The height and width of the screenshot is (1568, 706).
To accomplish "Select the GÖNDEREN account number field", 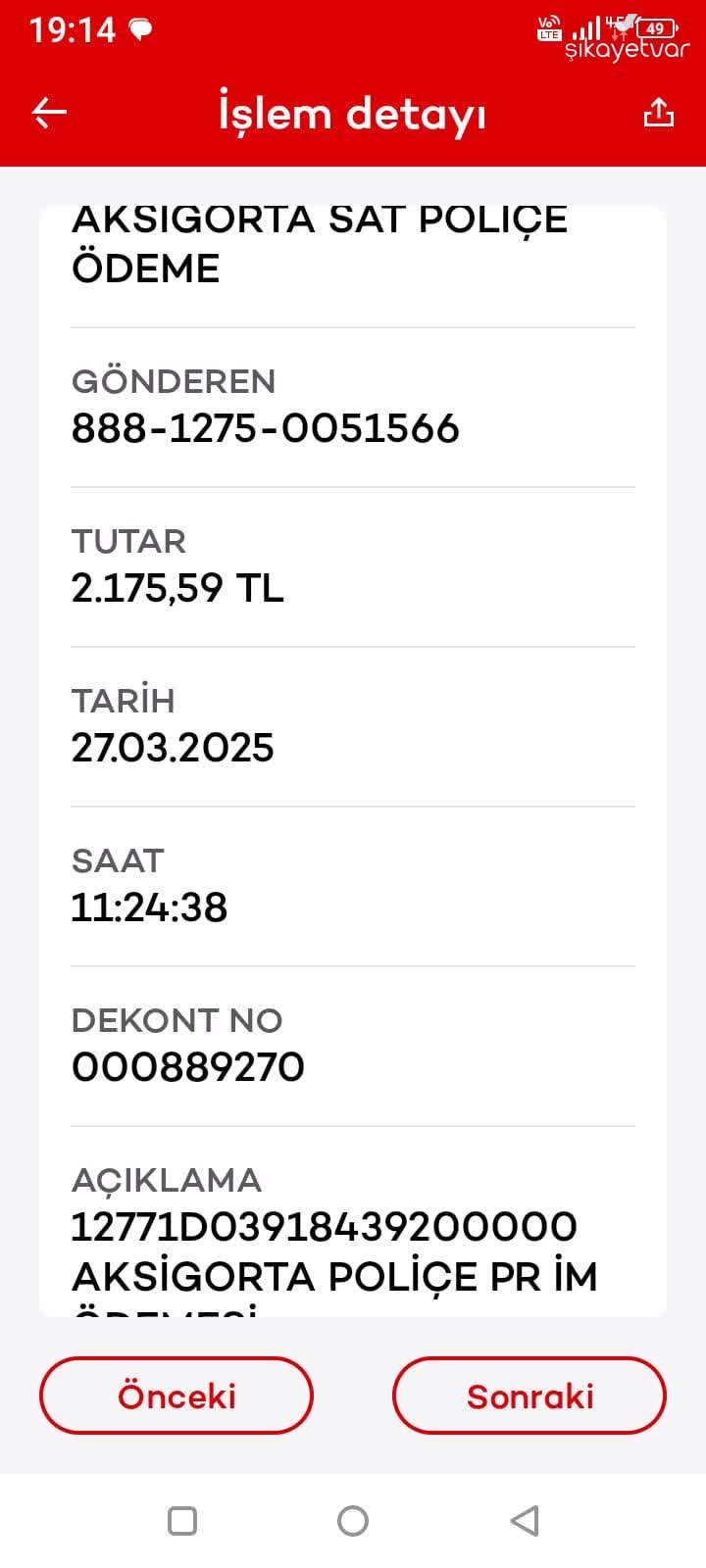I will click(x=267, y=427).
